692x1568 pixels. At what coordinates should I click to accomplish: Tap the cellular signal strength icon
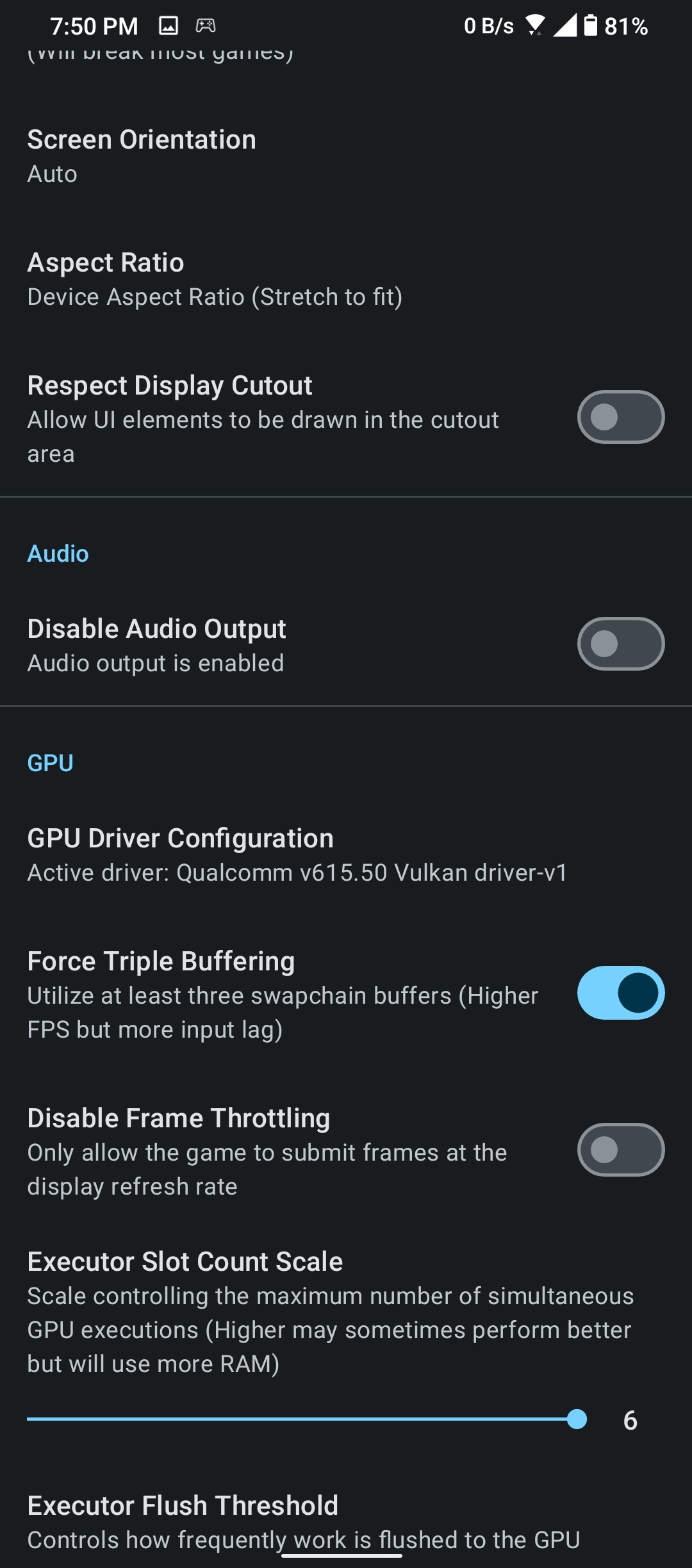(565, 26)
